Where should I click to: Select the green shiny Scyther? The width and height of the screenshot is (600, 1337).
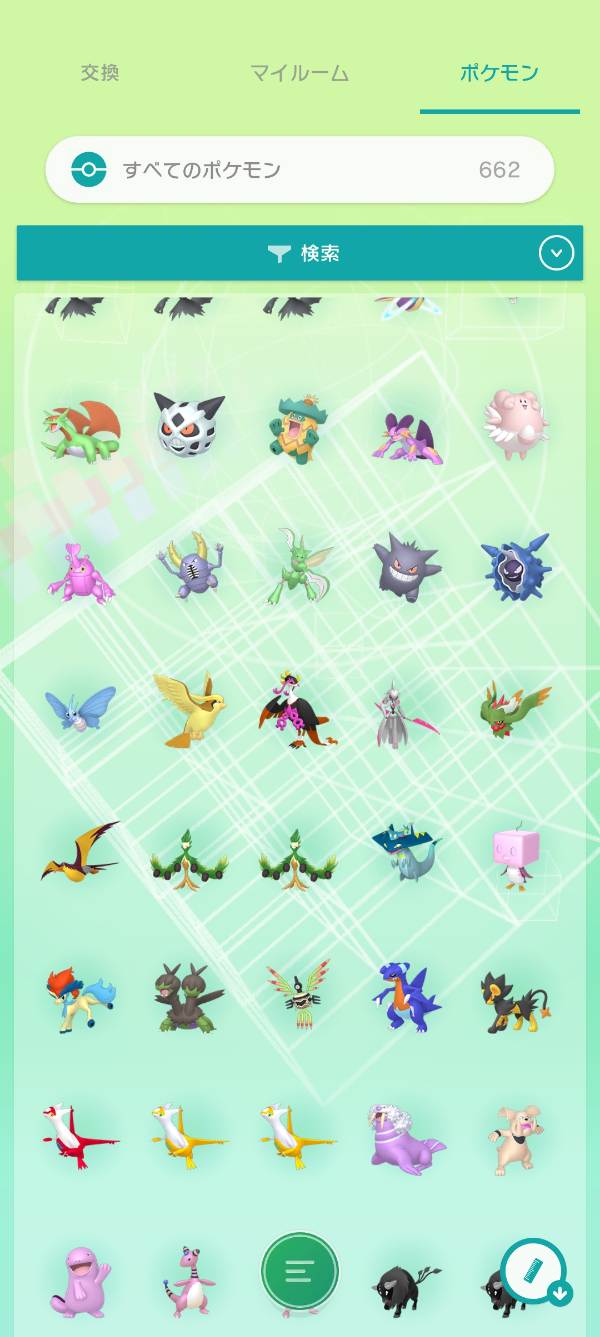tap(299, 566)
